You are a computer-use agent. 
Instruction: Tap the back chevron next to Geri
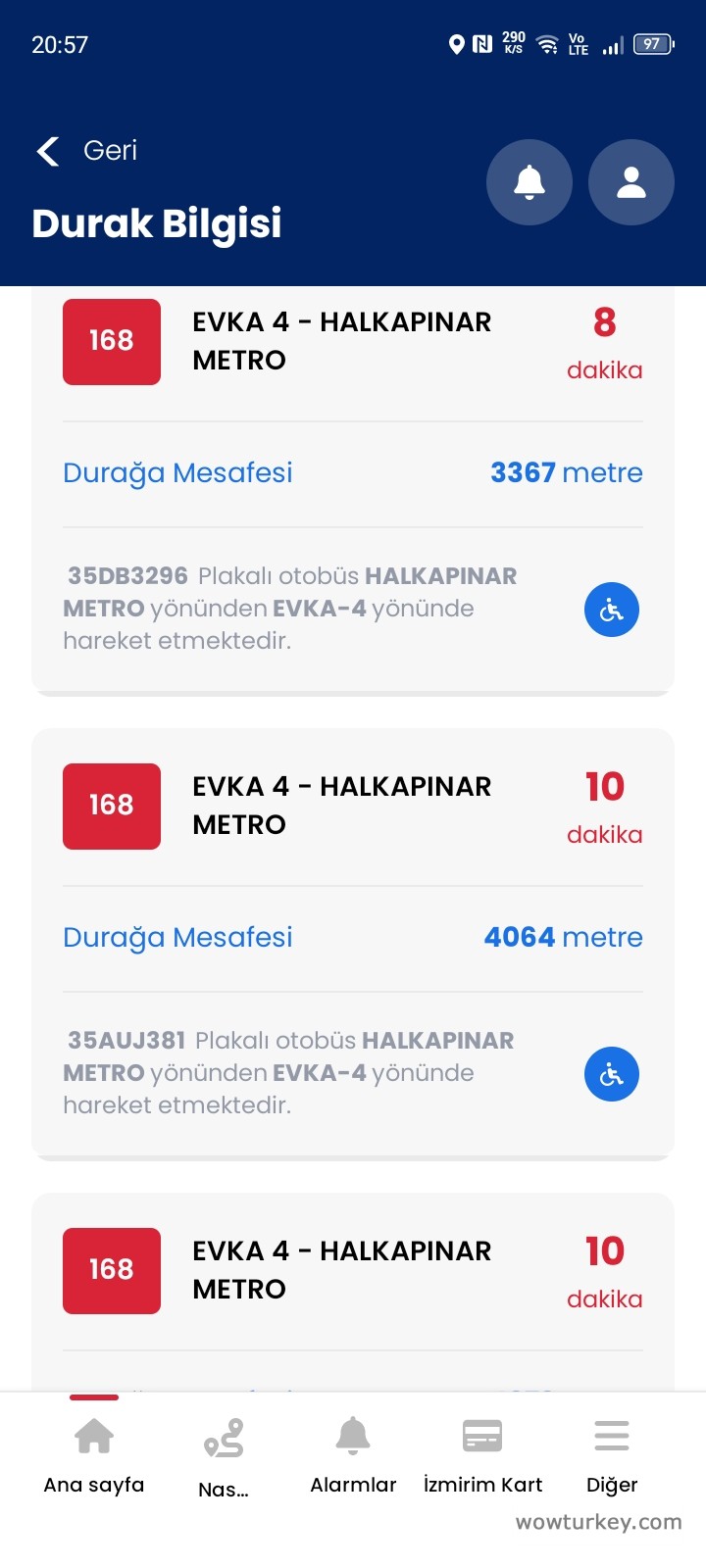[x=46, y=151]
